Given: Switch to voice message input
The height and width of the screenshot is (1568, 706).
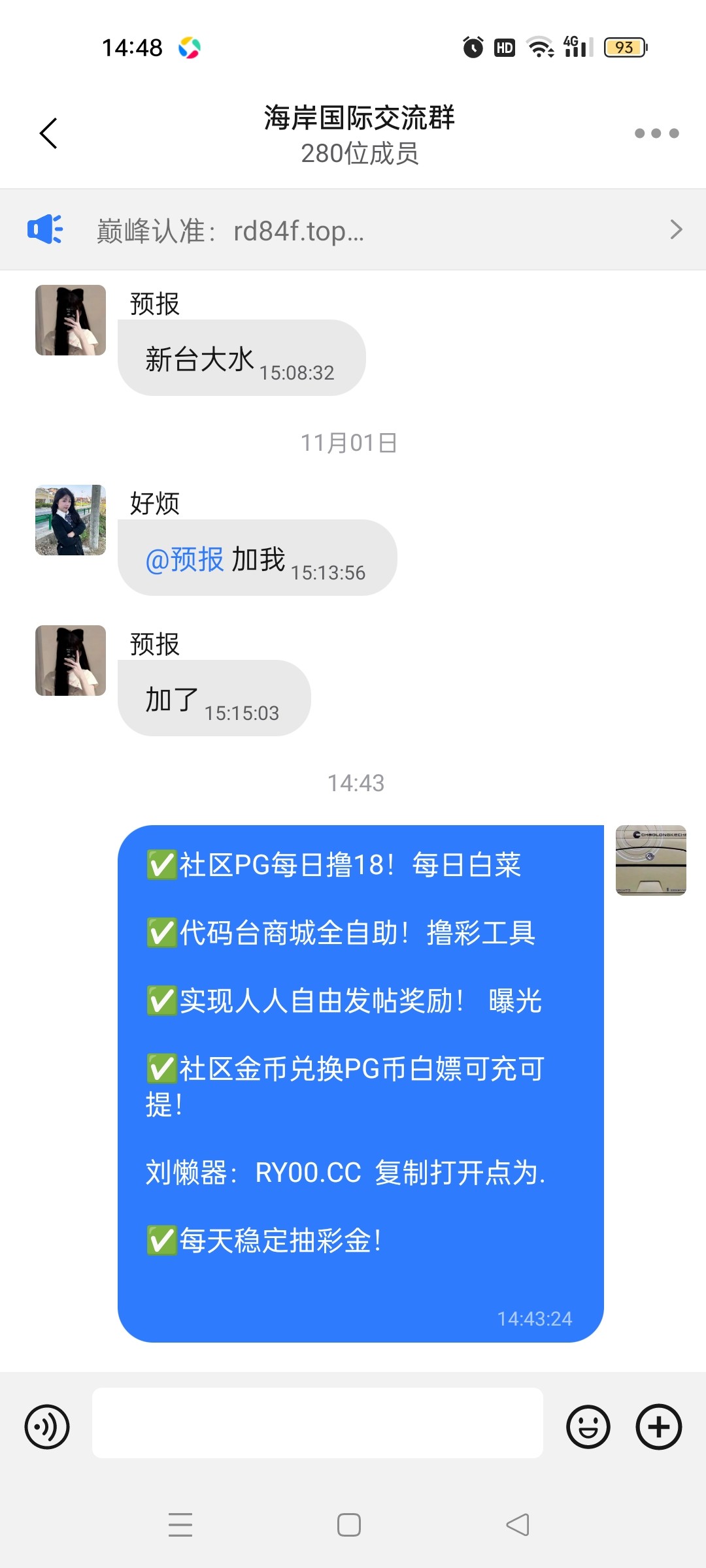Looking at the screenshot, I should (47, 1427).
